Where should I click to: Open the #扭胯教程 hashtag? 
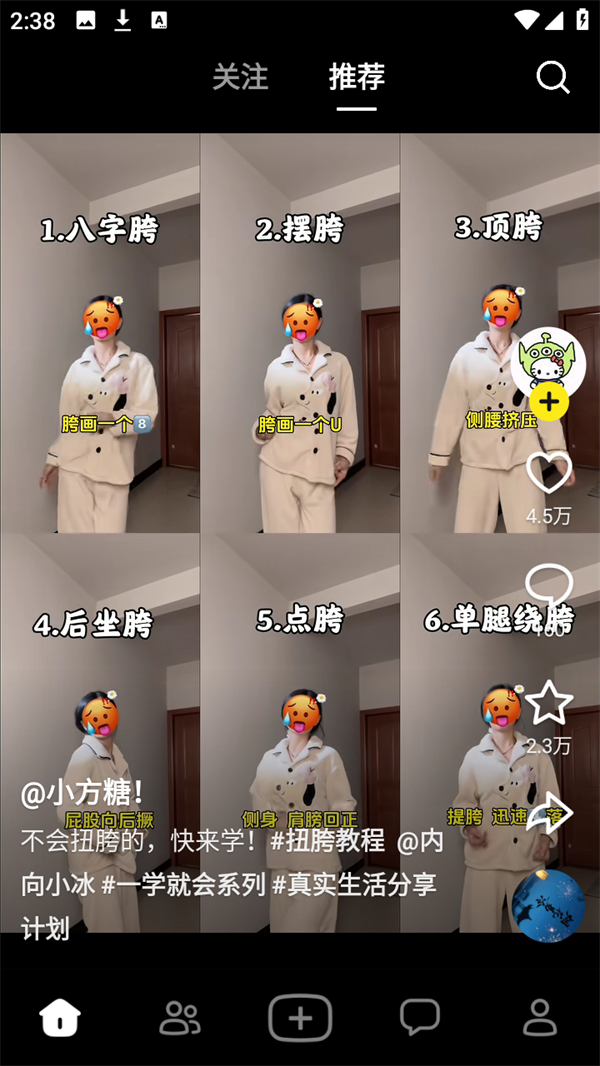tap(327, 840)
